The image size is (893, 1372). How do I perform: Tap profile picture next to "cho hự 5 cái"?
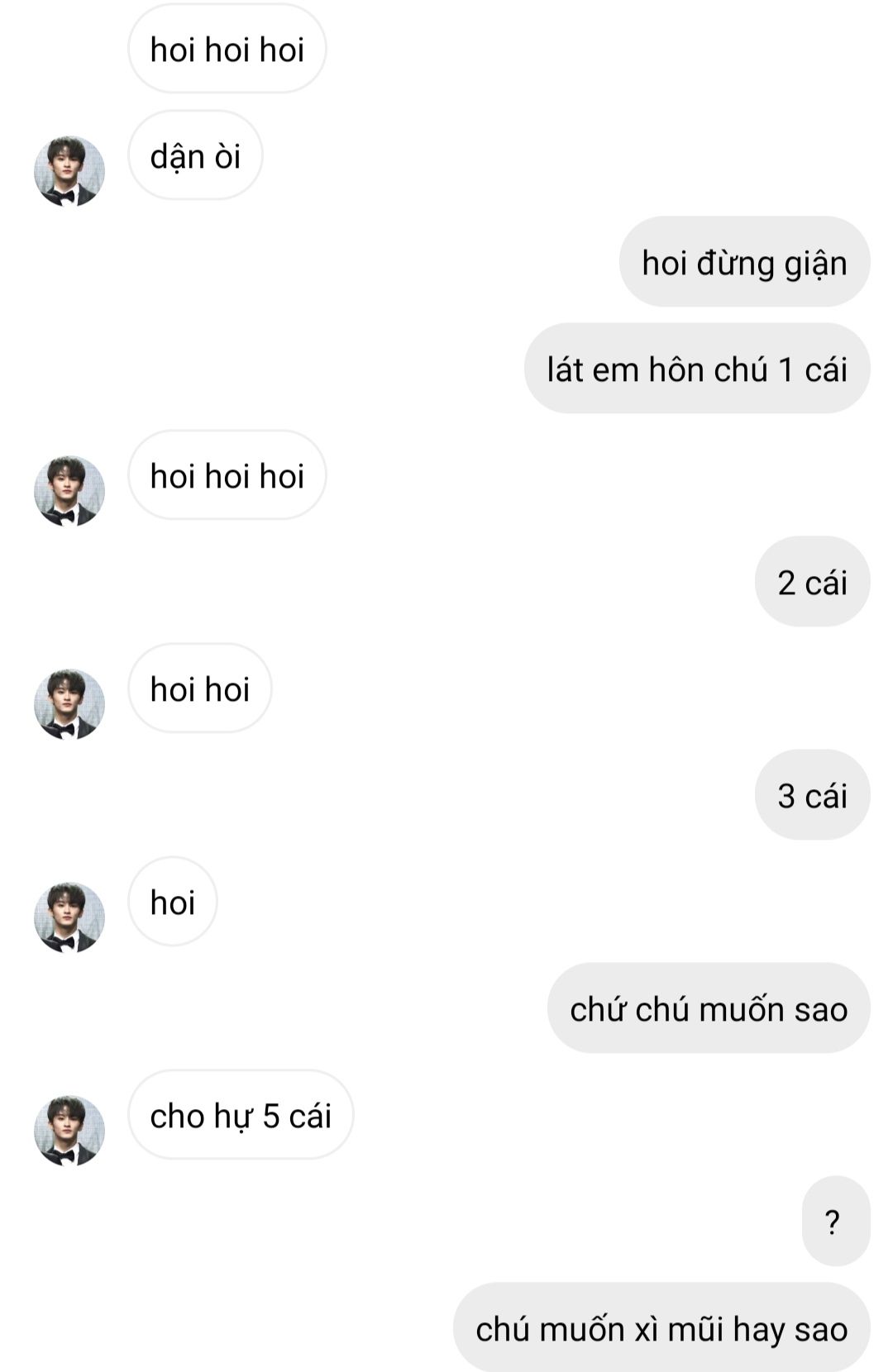point(69,1130)
